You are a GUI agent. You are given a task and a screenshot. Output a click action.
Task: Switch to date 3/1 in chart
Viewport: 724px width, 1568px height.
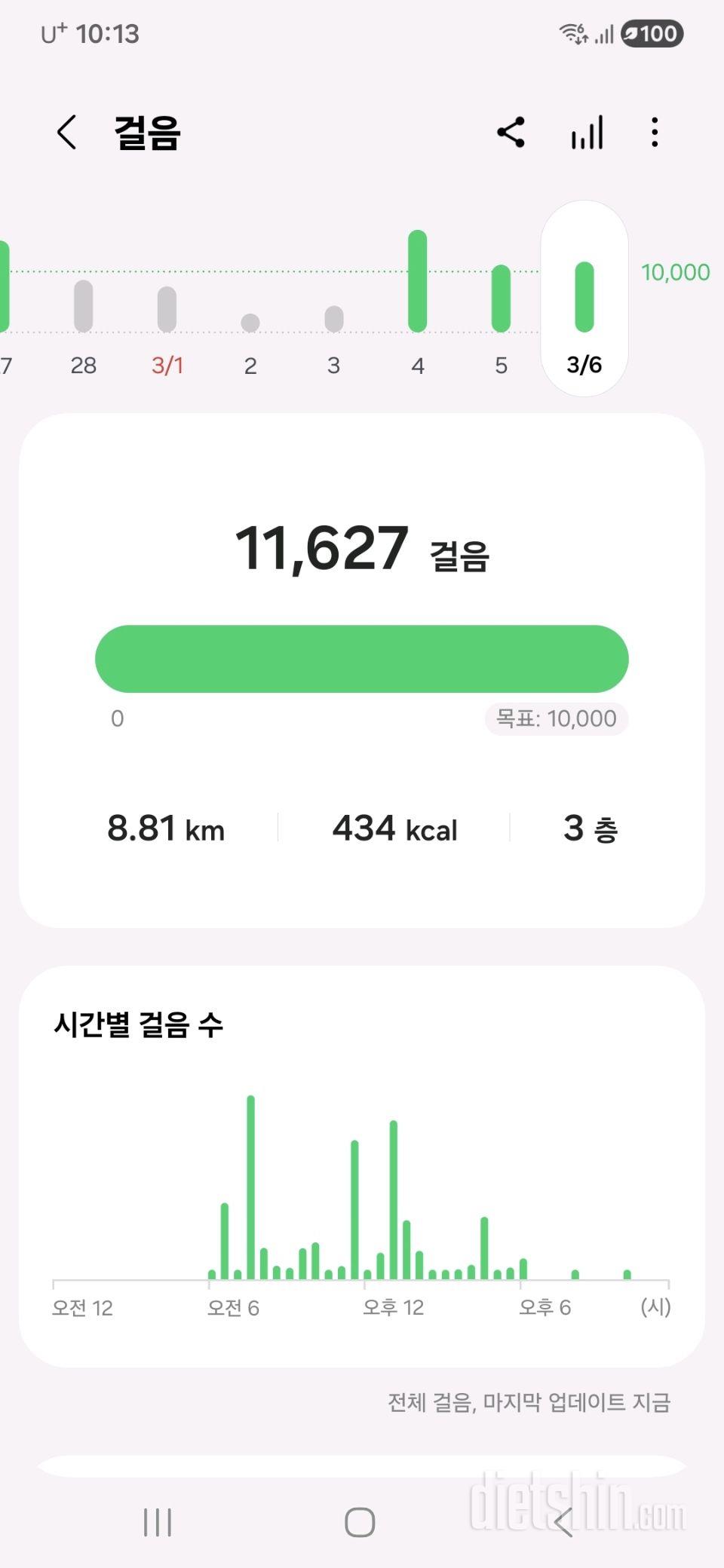click(x=167, y=311)
